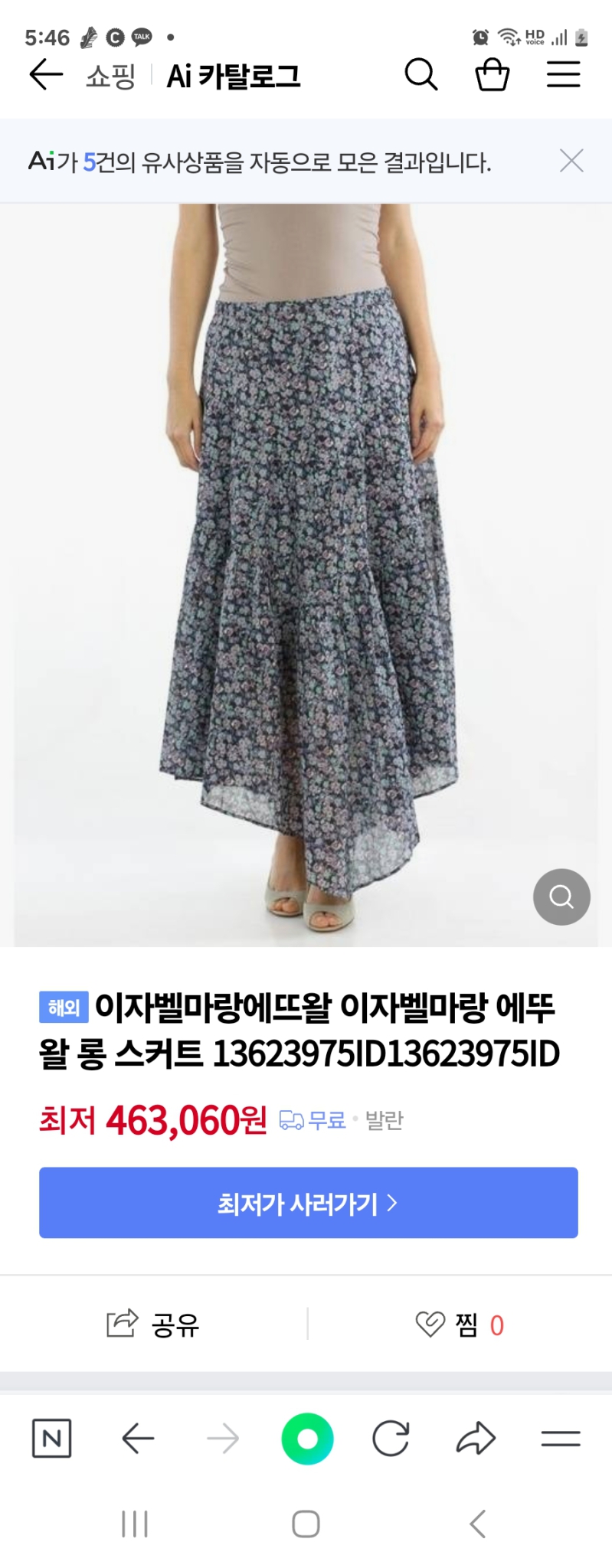
Task: Open the shopping cart
Action: click(493, 74)
